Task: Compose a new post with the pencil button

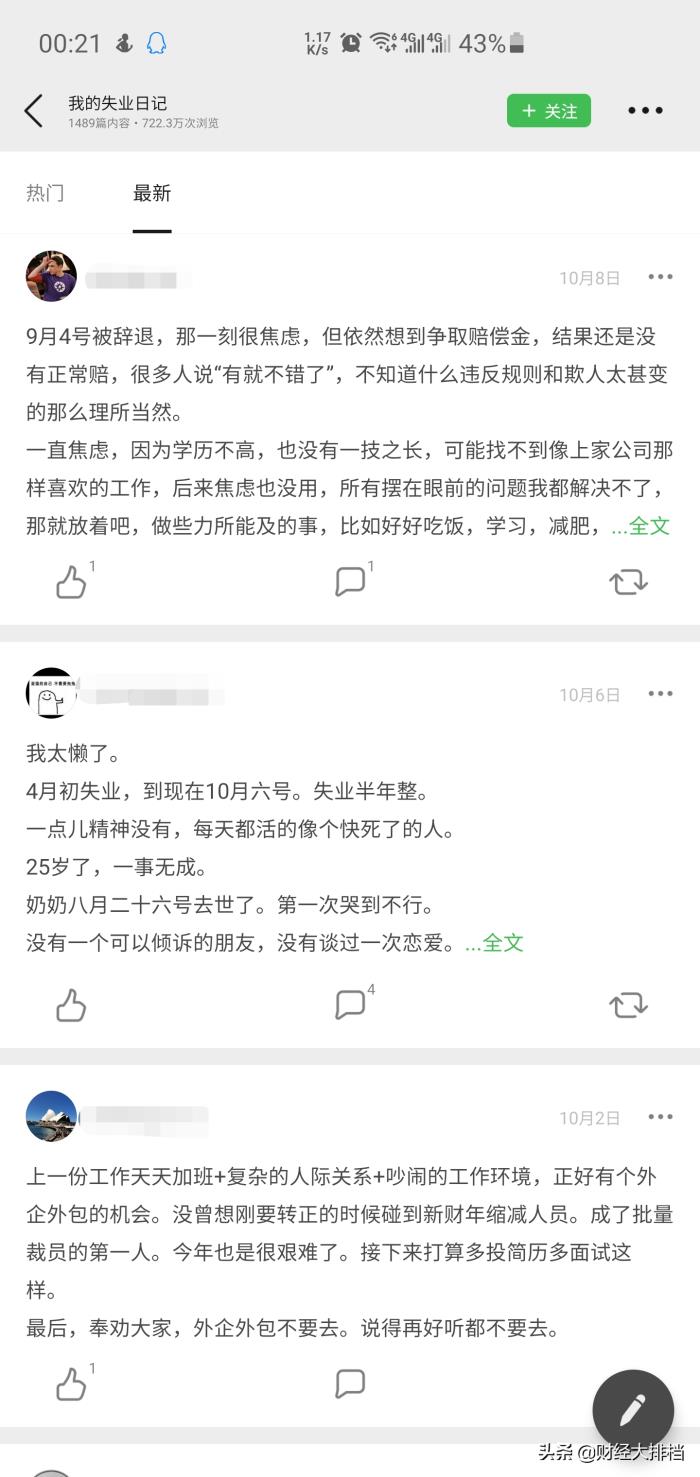Action: click(x=633, y=1410)
